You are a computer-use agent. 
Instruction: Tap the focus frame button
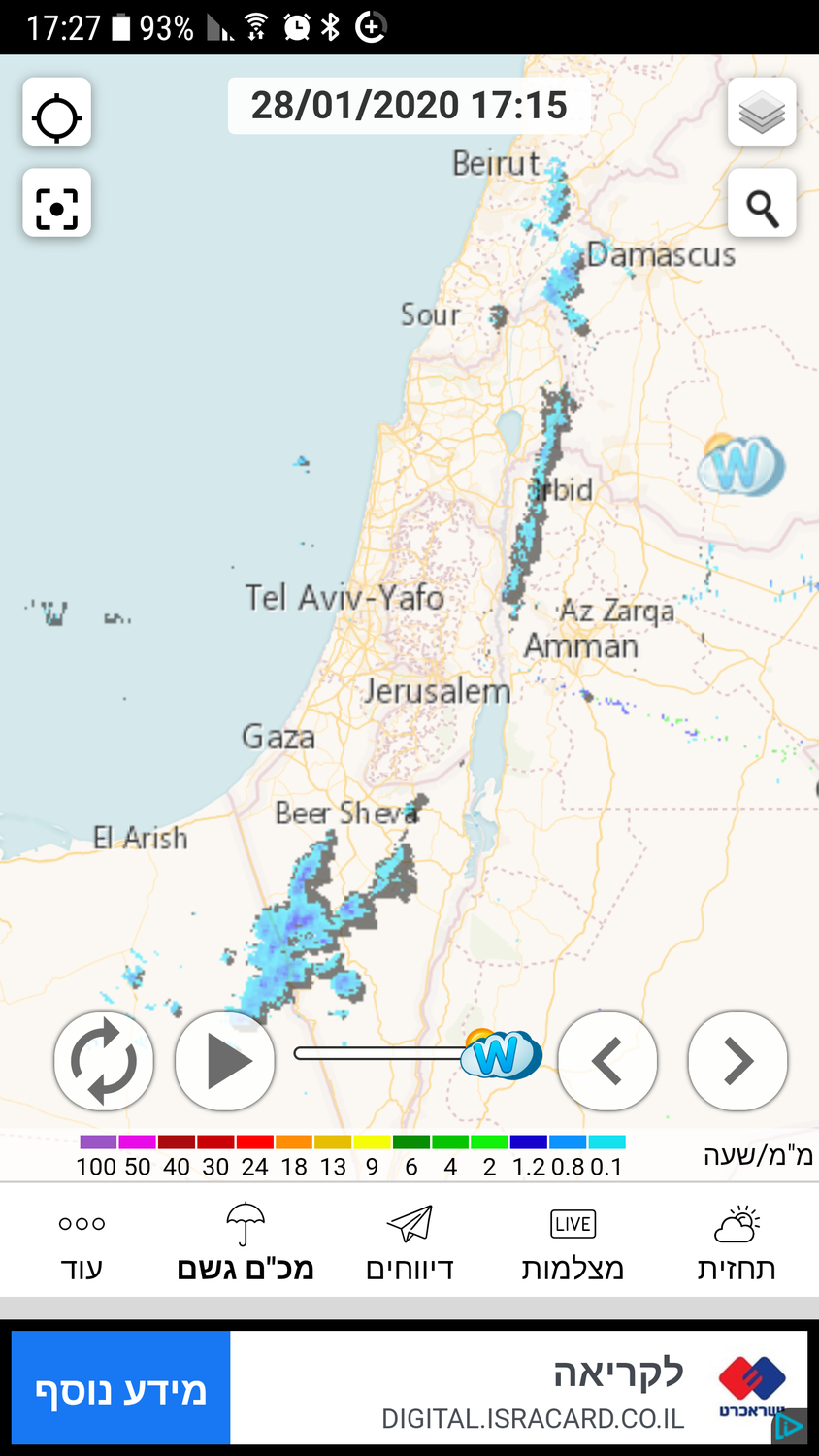(x=56, y=204)
